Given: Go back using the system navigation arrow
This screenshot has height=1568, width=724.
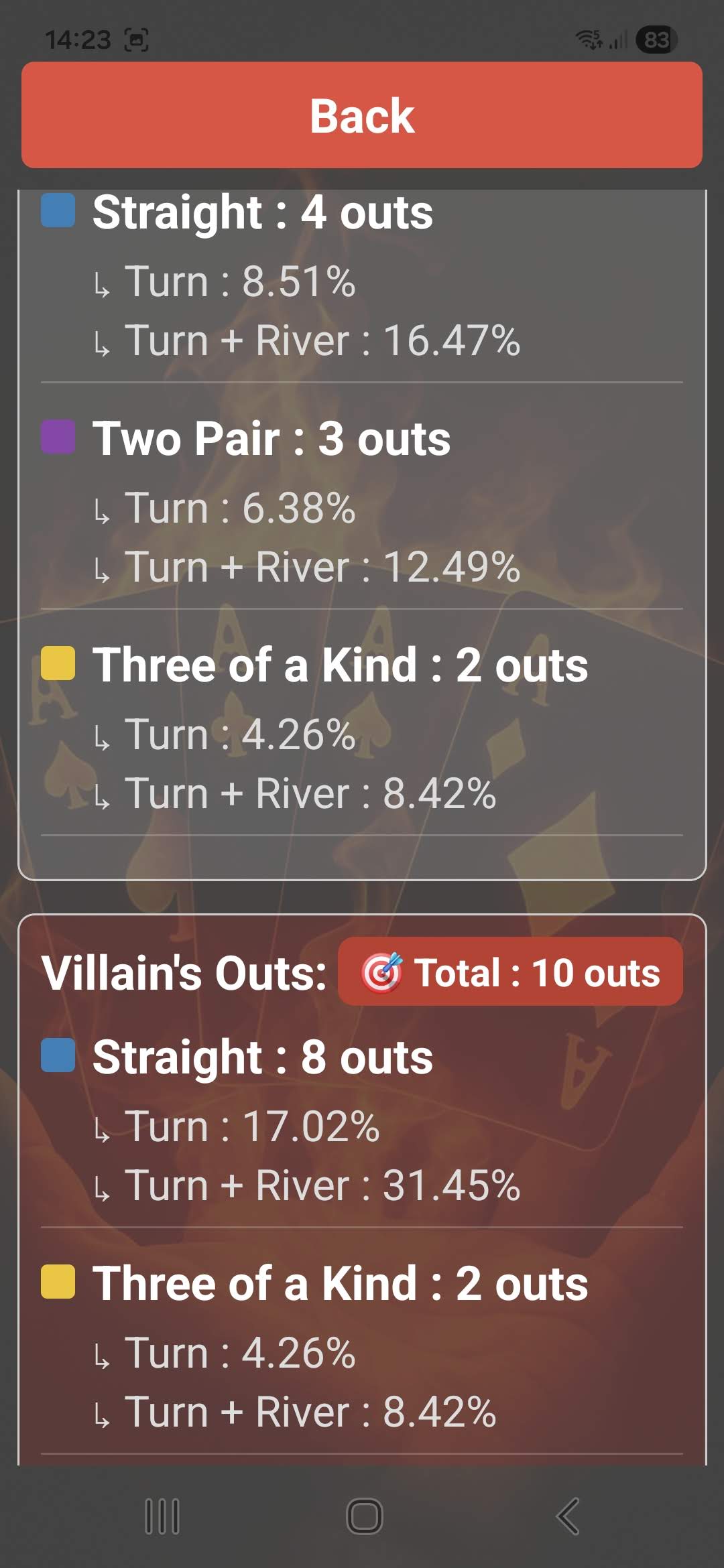Looking at the screenshot, I should coord(568,1516).
